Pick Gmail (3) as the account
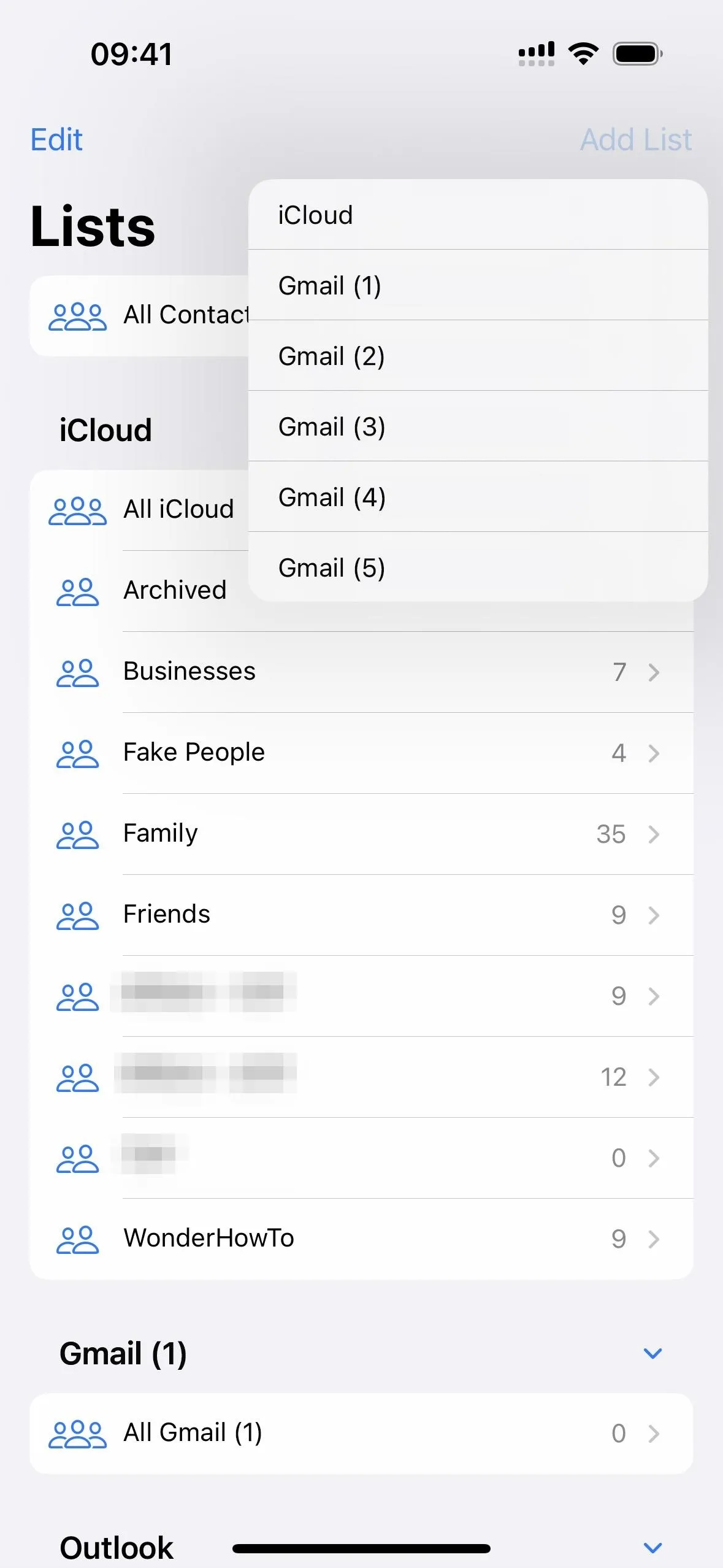723x1568 pixels. (x=478, y=426)
